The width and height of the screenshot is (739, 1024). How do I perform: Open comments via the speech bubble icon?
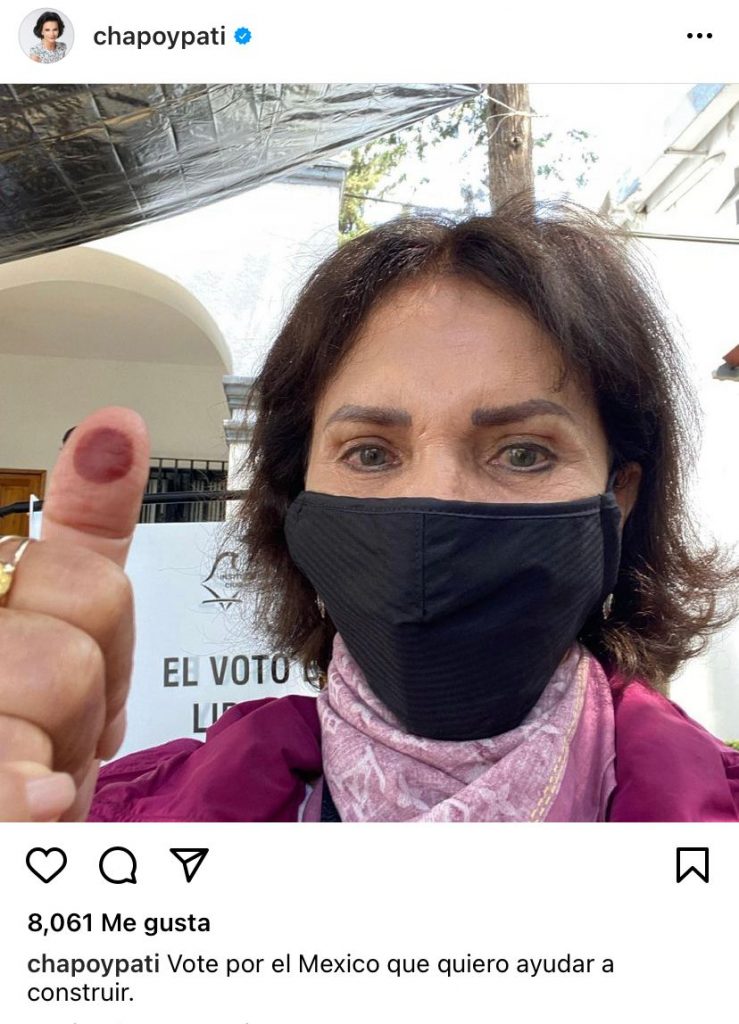(x=118, y=865)
